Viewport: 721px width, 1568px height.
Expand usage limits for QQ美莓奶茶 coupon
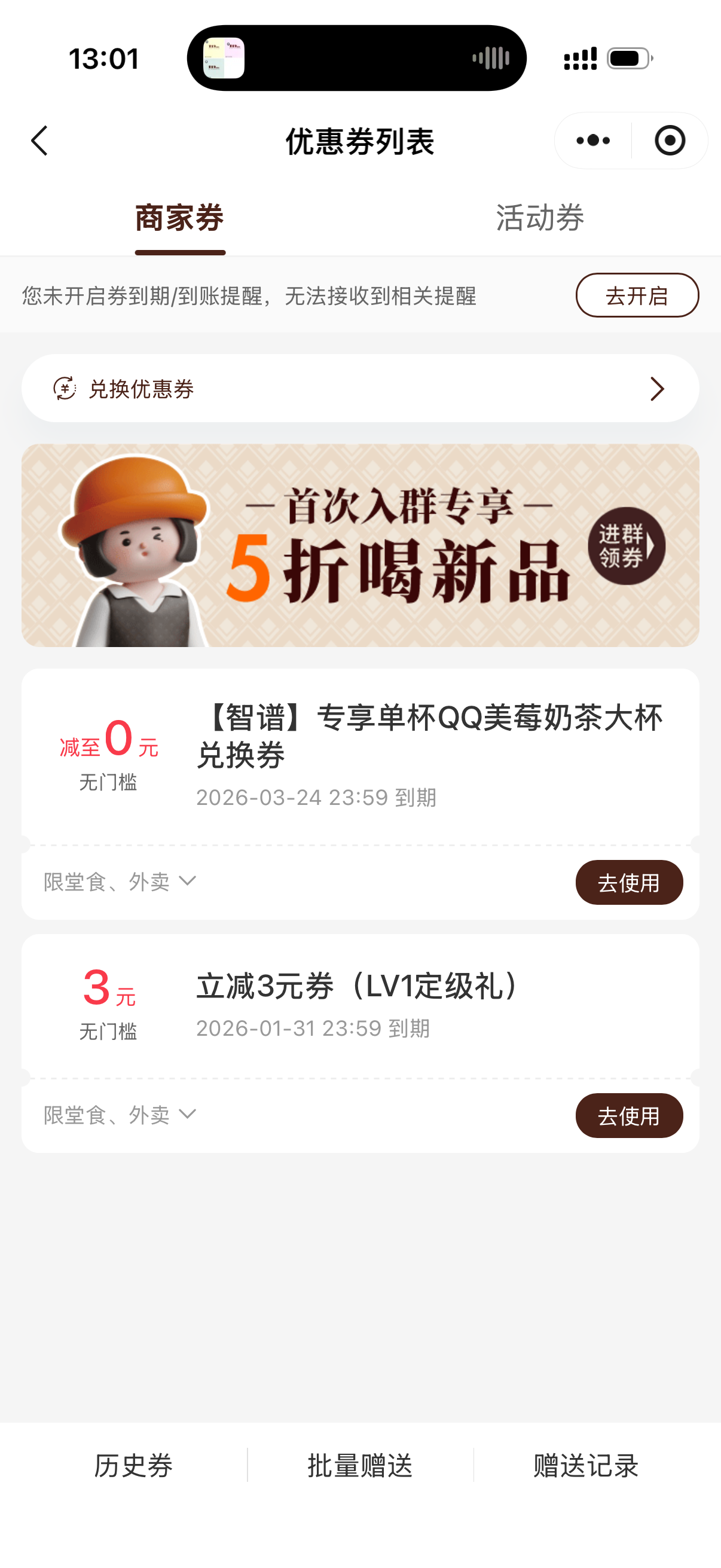120,881
